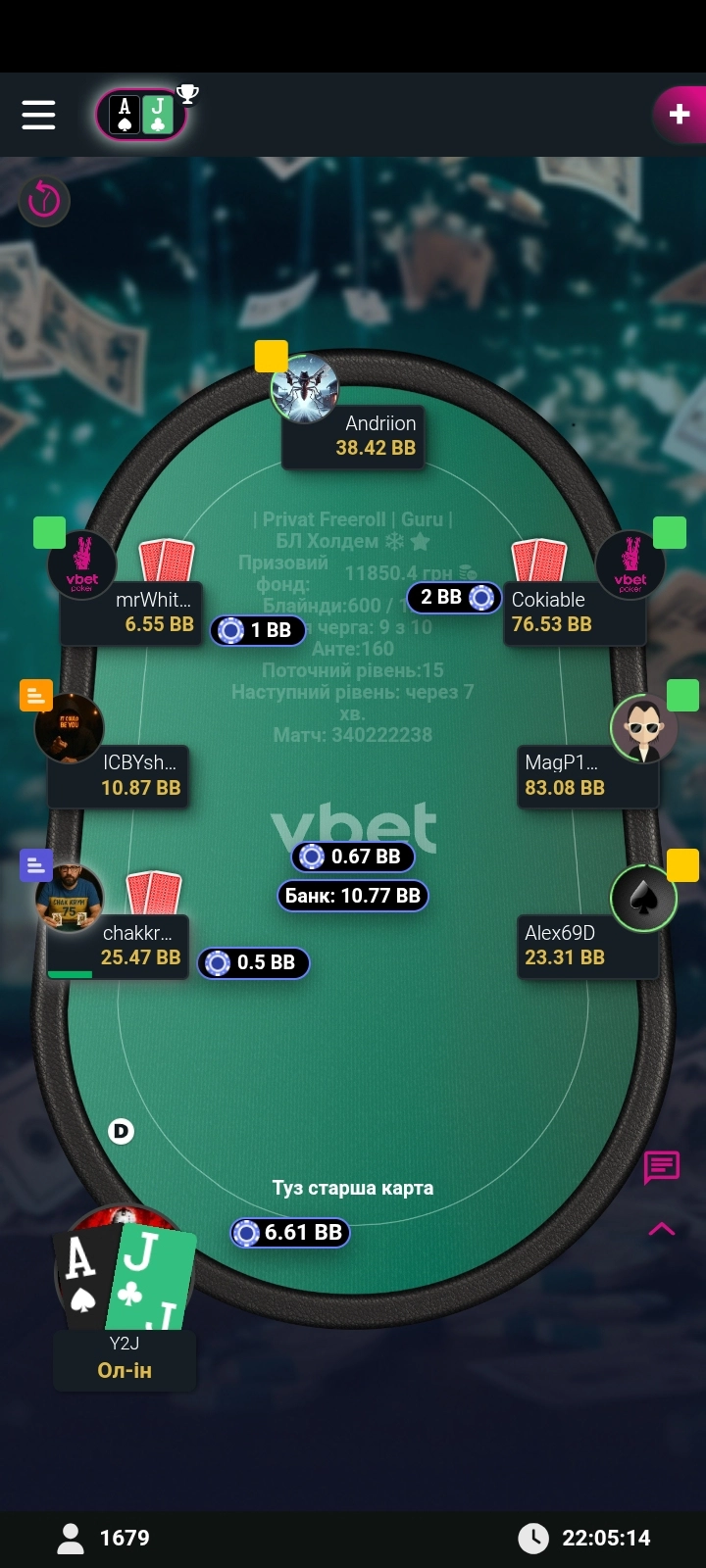View player Andriion's profile

pyautogui.click(x=306, y=389)
